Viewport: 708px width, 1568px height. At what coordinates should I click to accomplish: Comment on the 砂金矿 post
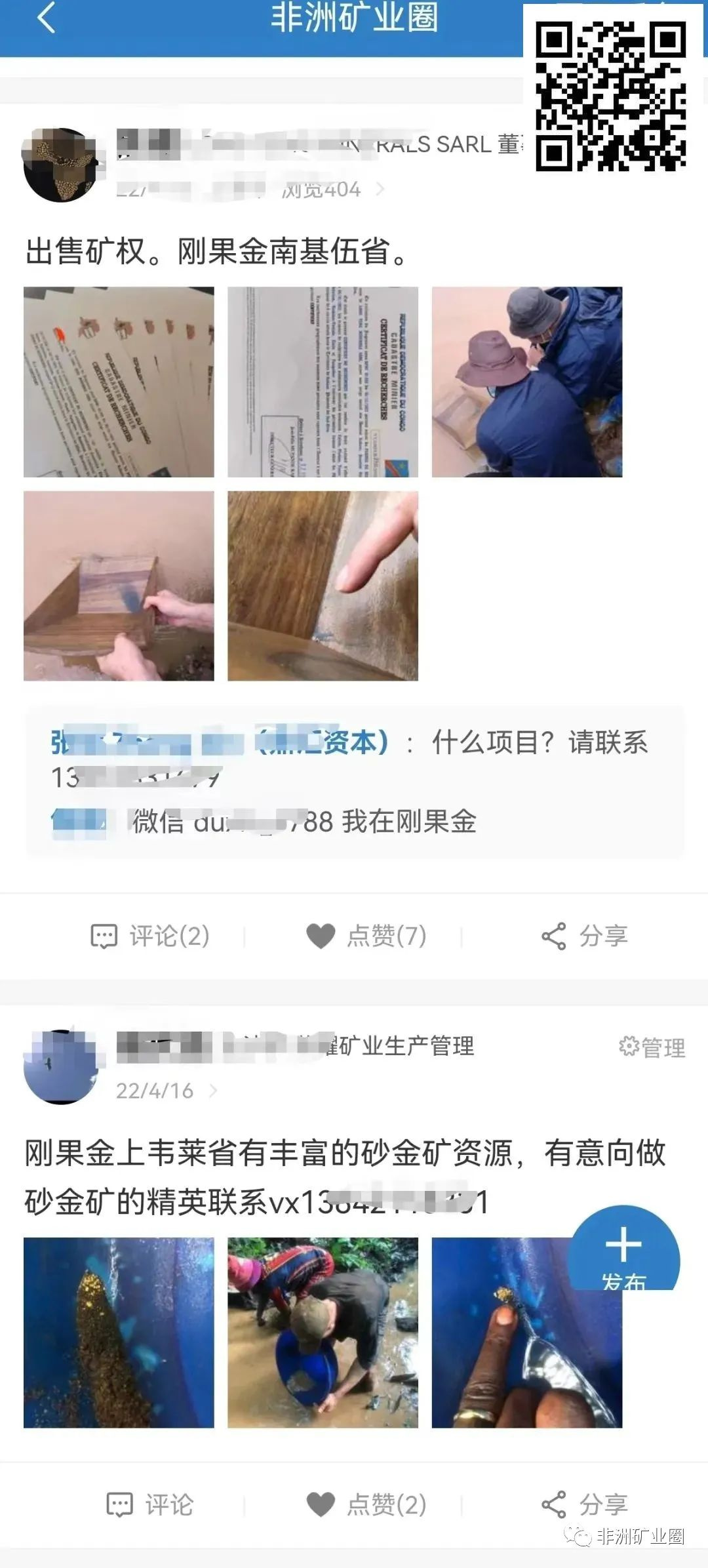point(150,1505)
